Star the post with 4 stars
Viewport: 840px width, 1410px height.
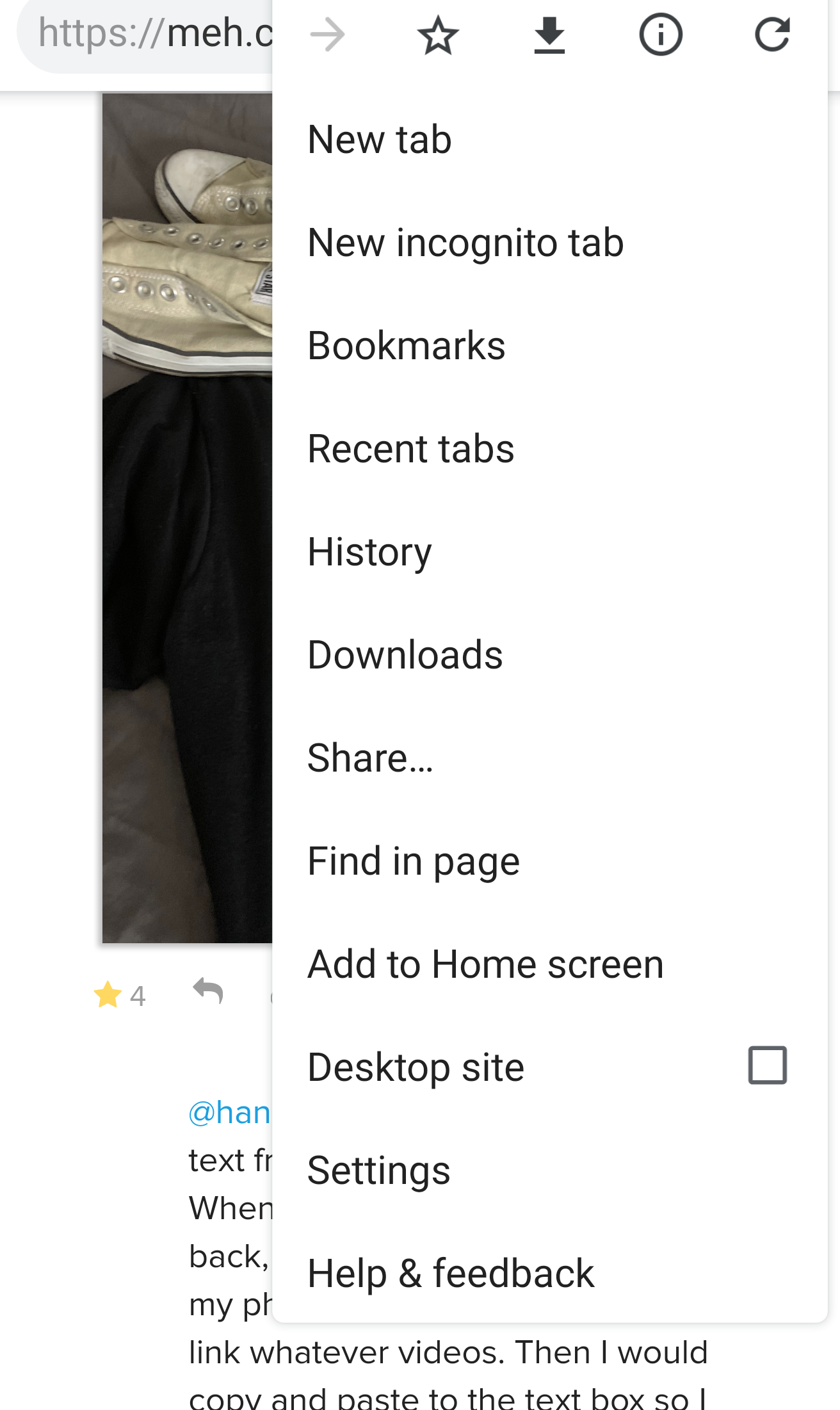108,995
